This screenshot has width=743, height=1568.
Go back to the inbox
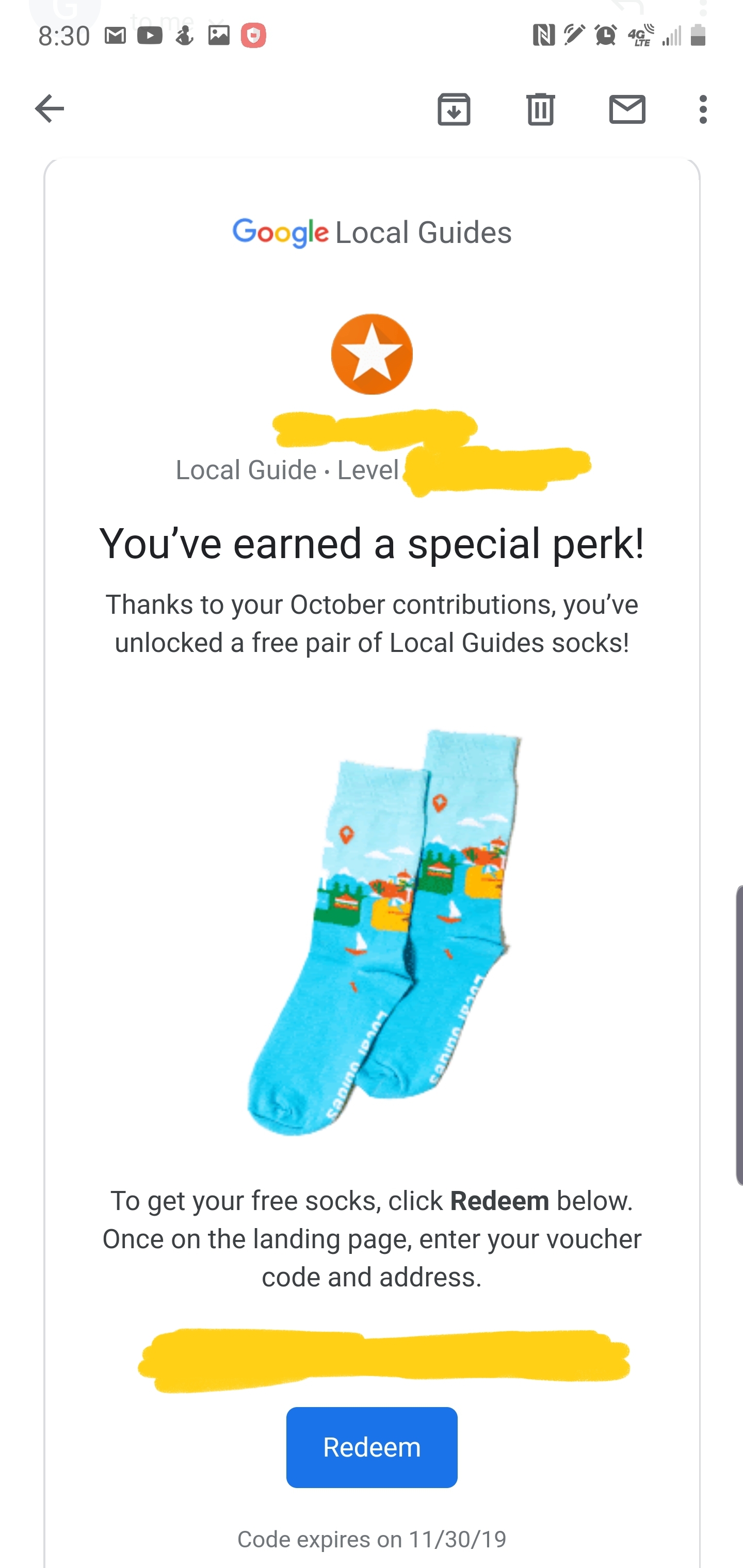pos(50,109)
